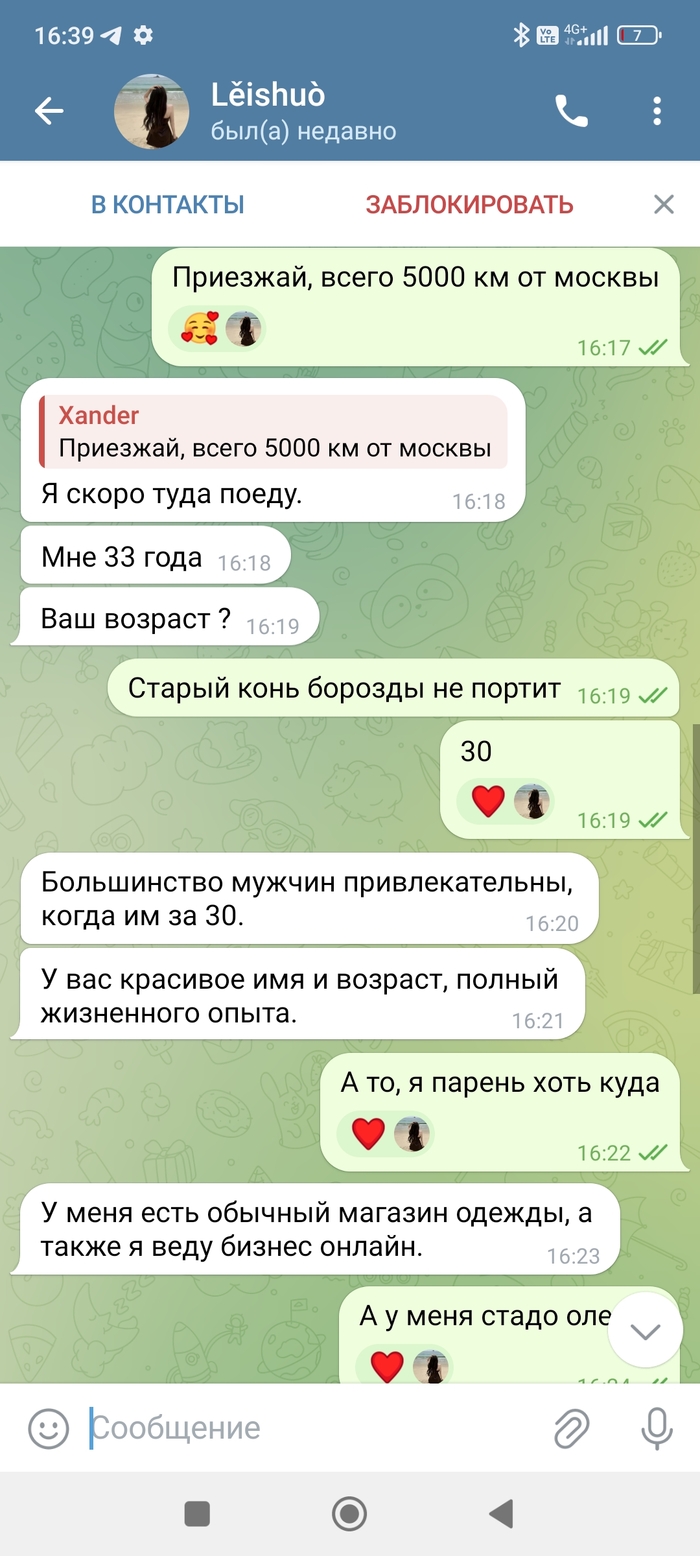Tap the heart reaction under message 30

[488, 801]
